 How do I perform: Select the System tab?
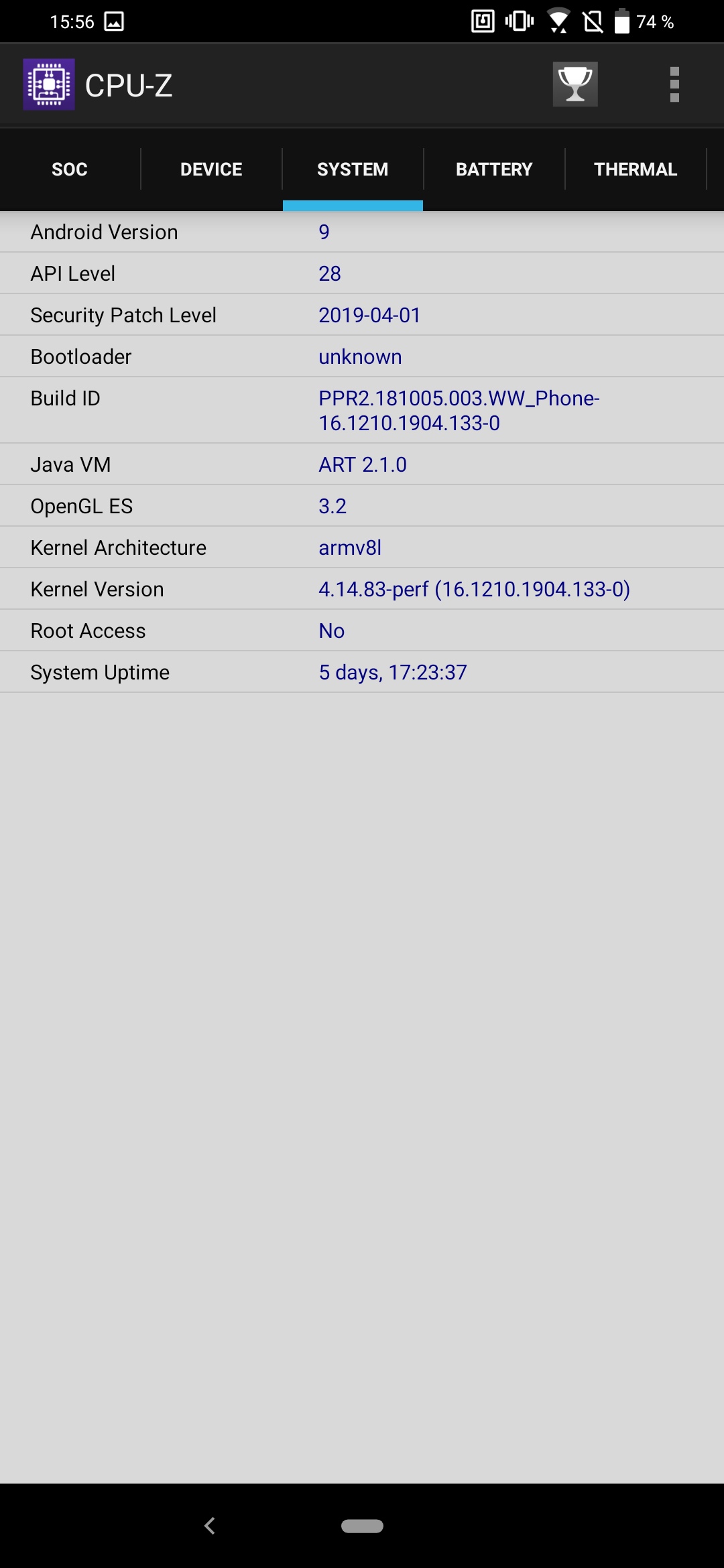click(x=353, y=170)
